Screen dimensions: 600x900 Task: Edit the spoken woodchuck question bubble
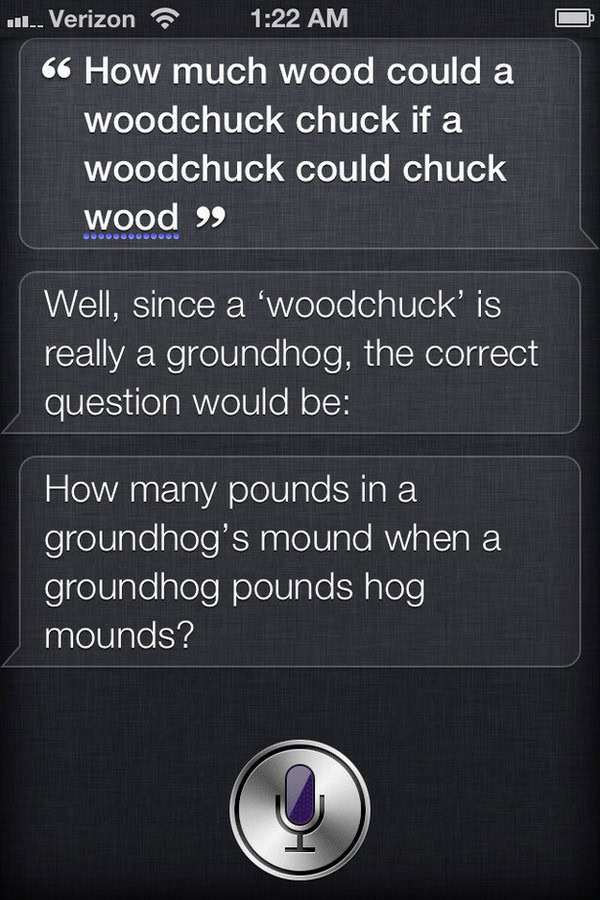(298, 144)
